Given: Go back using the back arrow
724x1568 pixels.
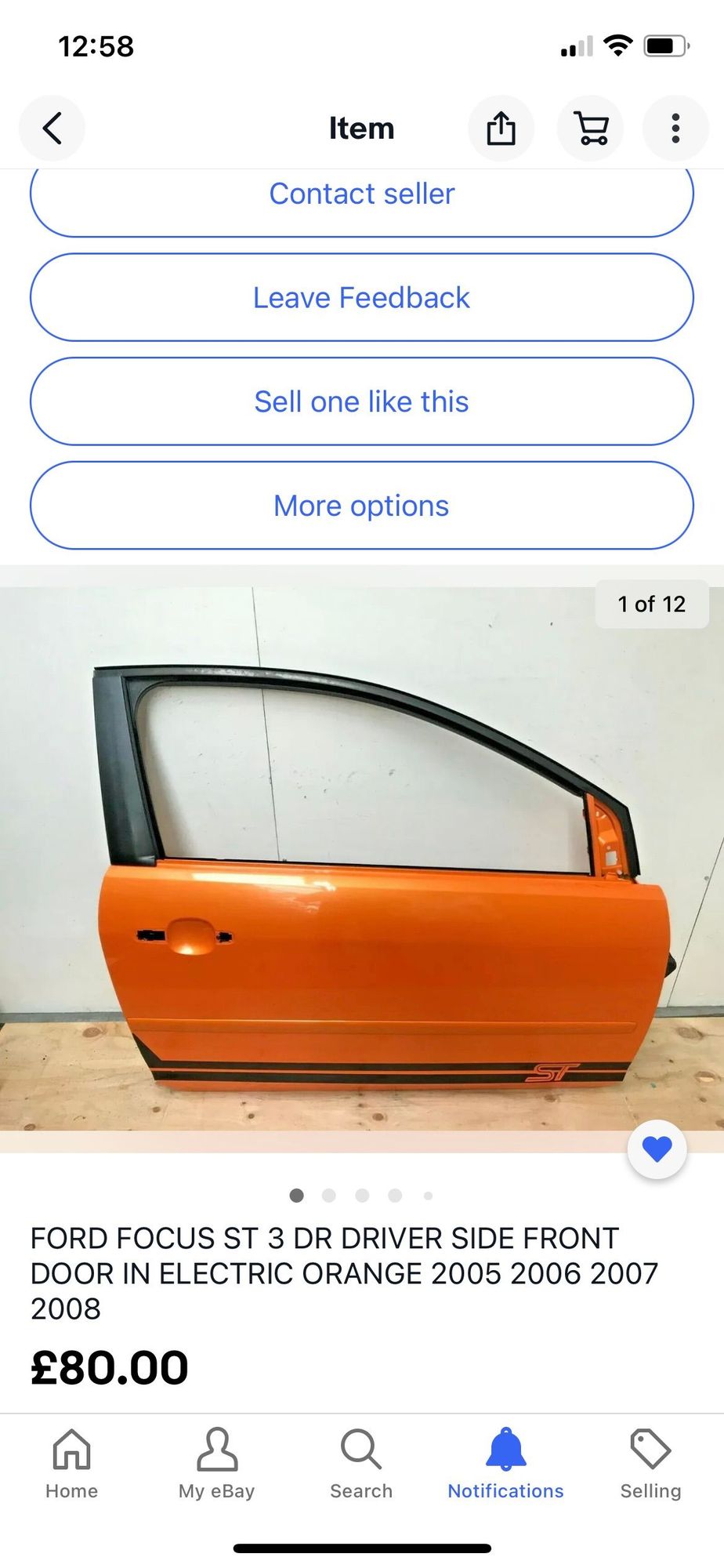Looking at the screenshot, I should pyautogui.click(x=52, y=129).
